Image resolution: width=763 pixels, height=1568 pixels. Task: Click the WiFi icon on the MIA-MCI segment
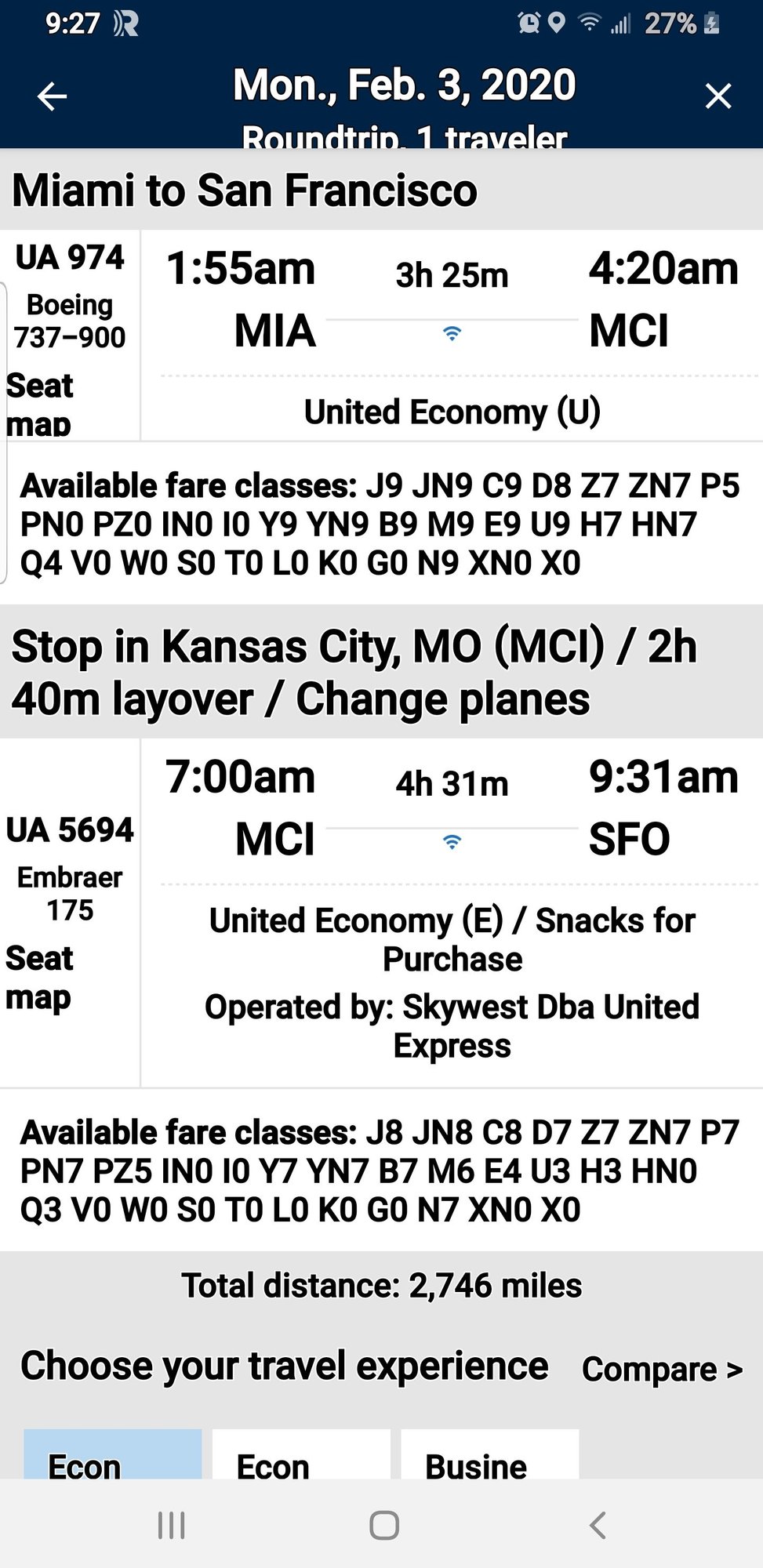450,333
